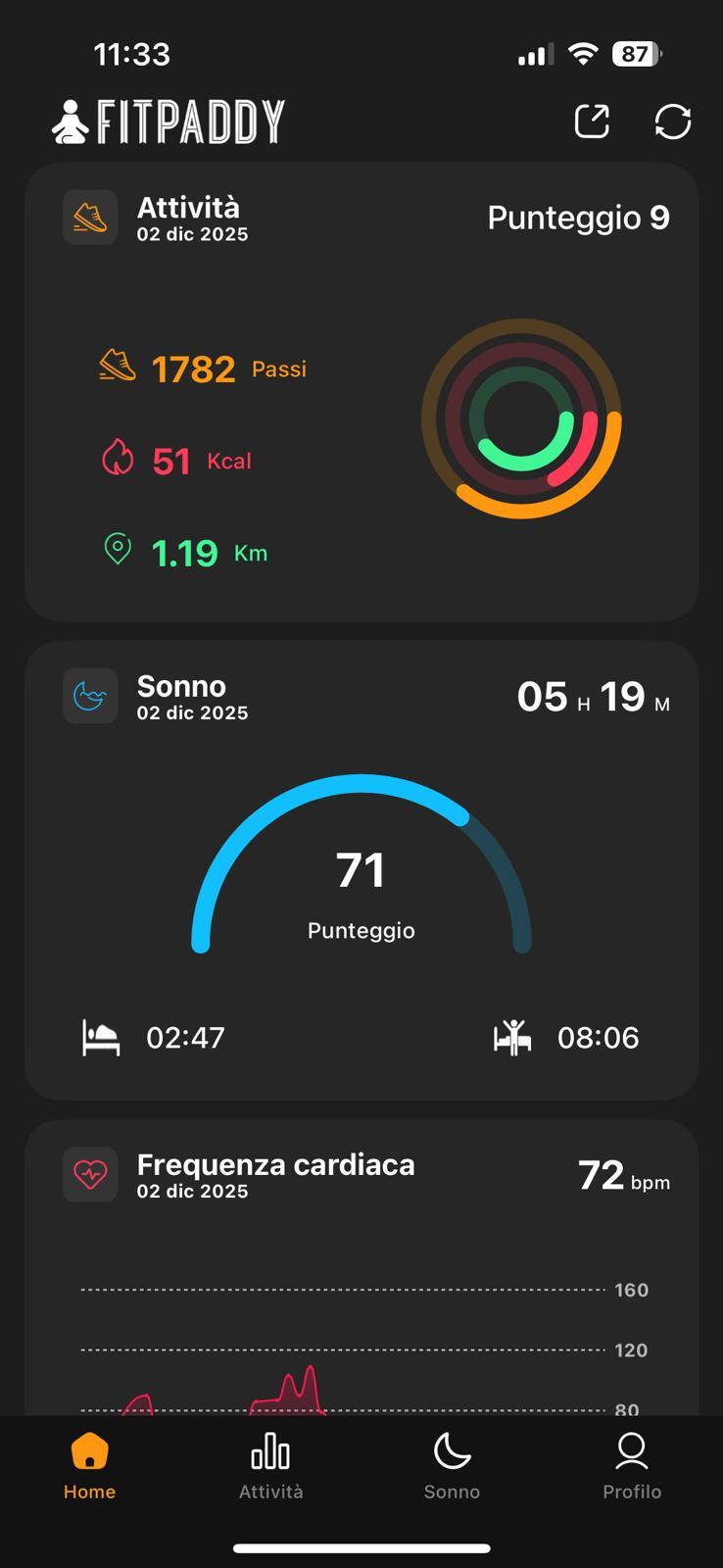723x1568 pixels.
Task: Open the Attività activity card
Action: [x=361, y=392]
